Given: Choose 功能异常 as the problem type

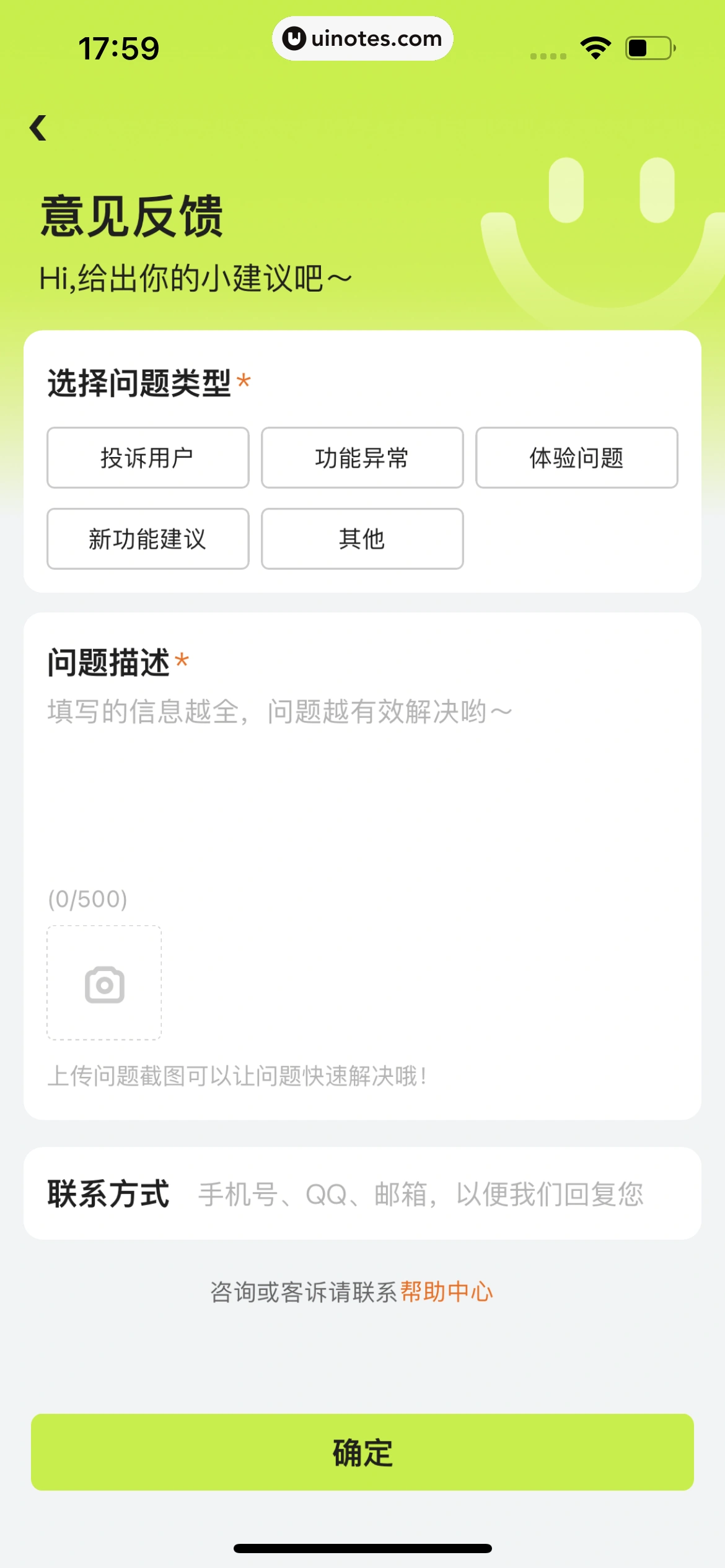Looking at the screenshot, I should click(x=362, y=458).
